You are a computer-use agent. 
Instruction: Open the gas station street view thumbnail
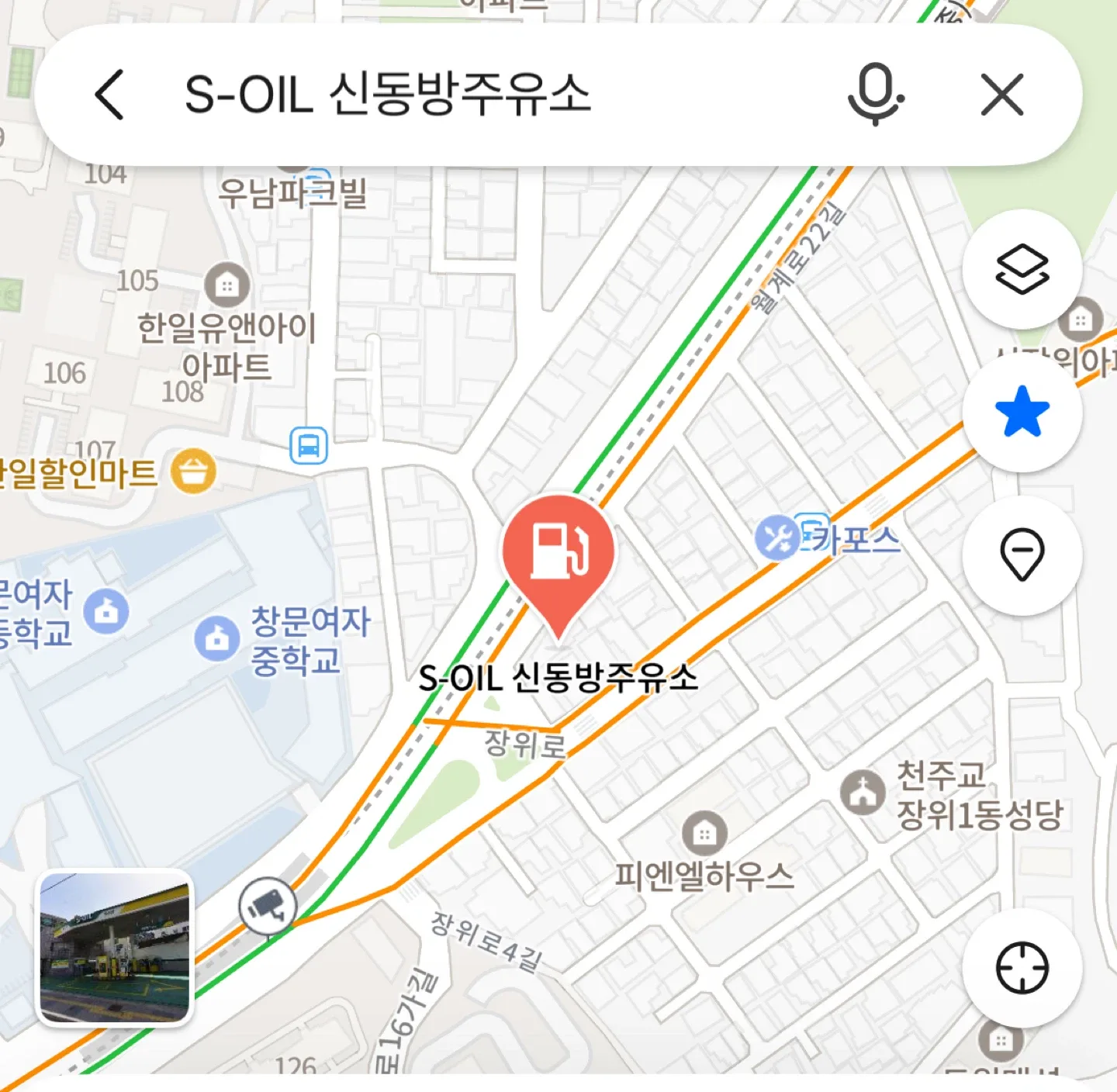115,947
